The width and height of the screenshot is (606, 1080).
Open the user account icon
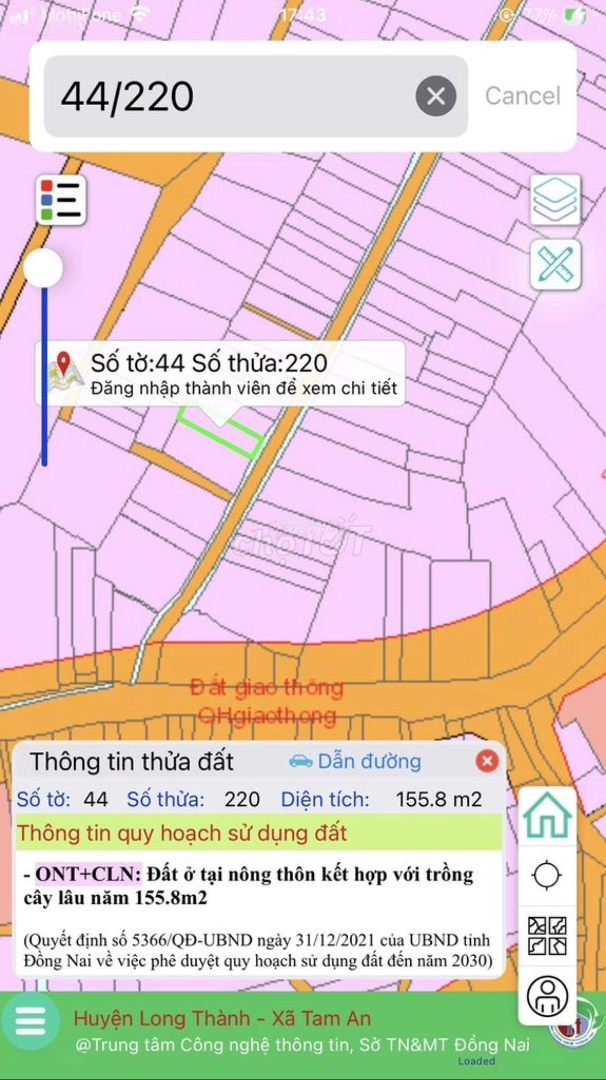(547, 996)
